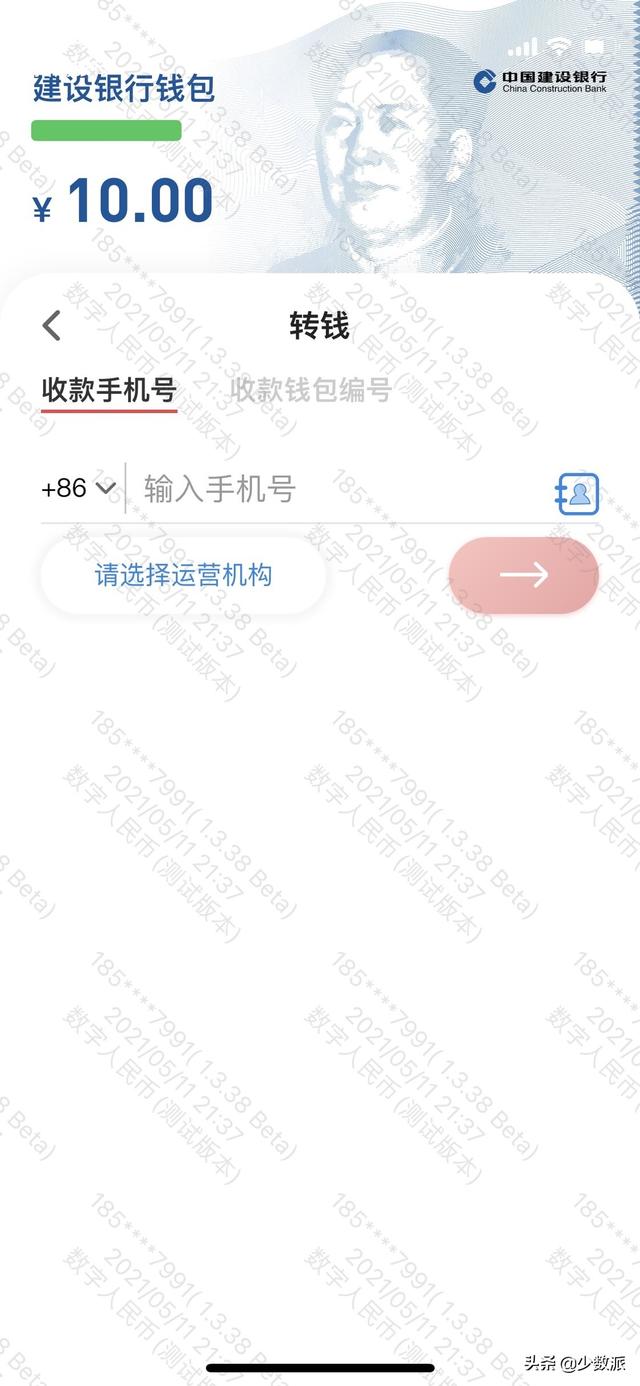640x1386 pixels.
Task: Tap the 输入手机号 phone number field
Action: (340, 489)
